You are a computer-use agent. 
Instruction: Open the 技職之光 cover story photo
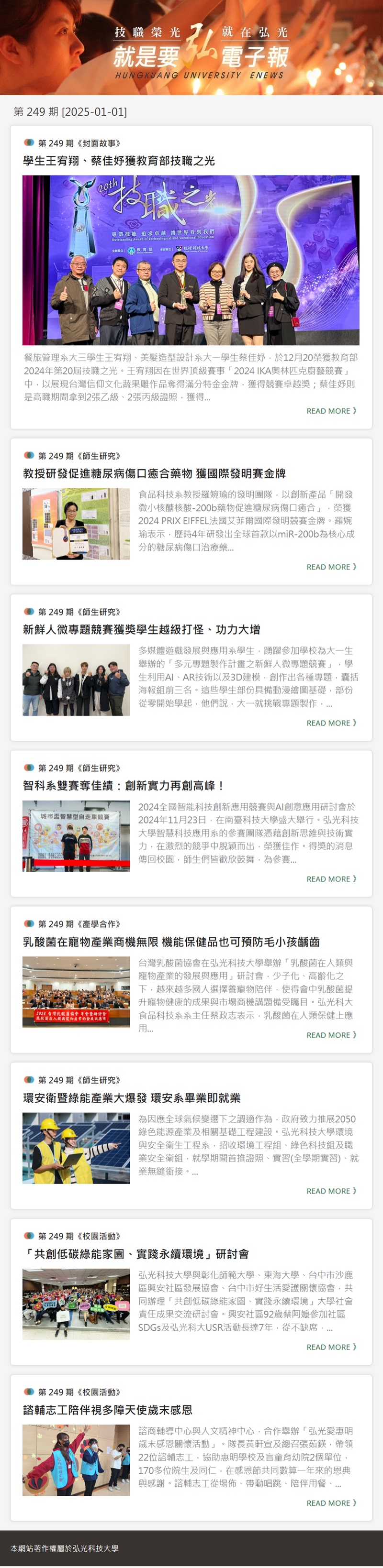point(191,260)
